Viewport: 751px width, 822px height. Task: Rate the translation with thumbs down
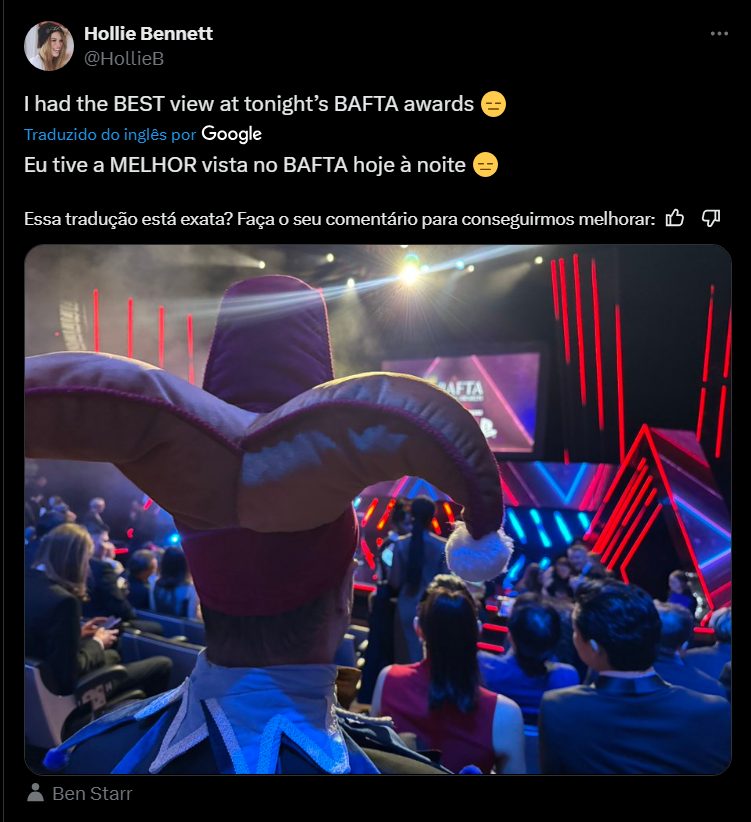pos(711,217)
